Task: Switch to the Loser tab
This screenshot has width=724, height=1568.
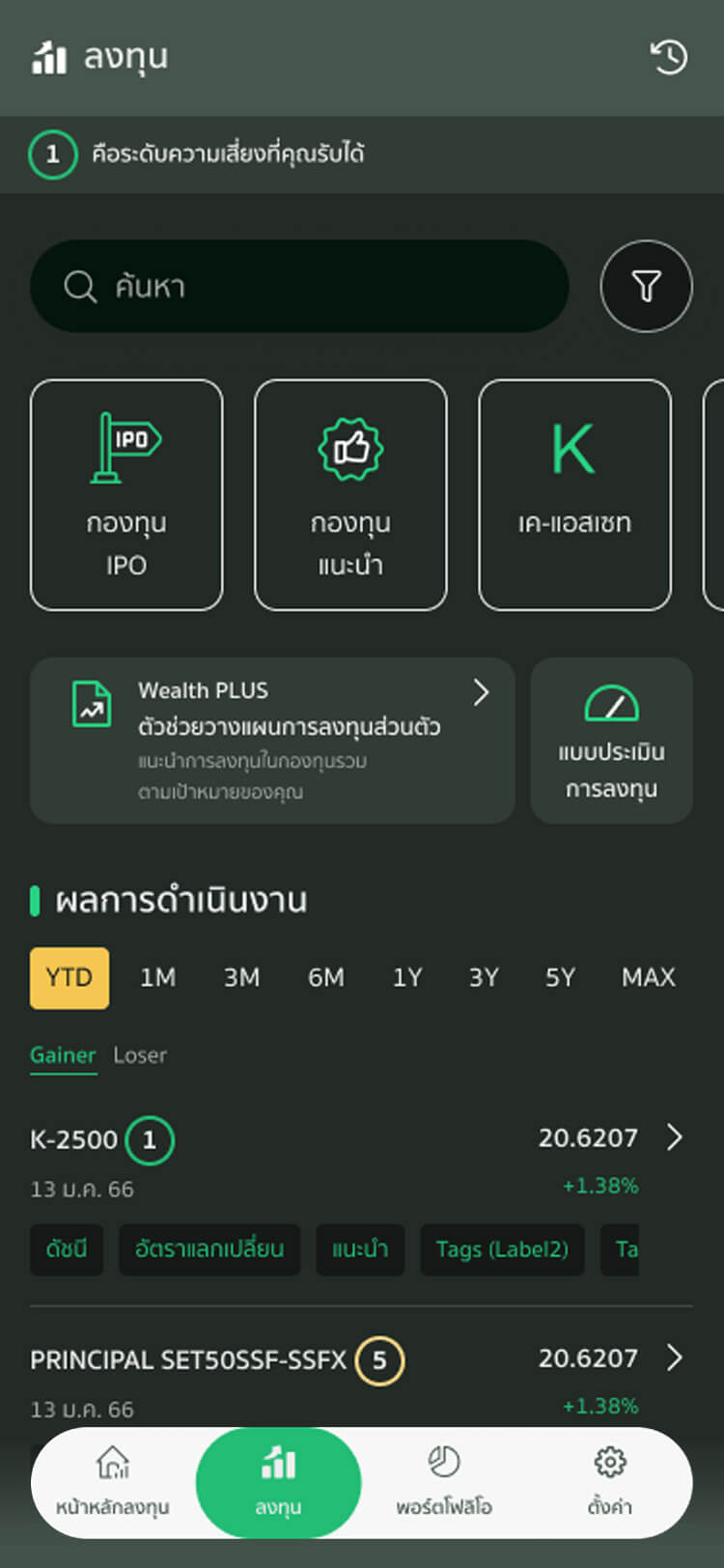Action: [x=140, y=1055]
